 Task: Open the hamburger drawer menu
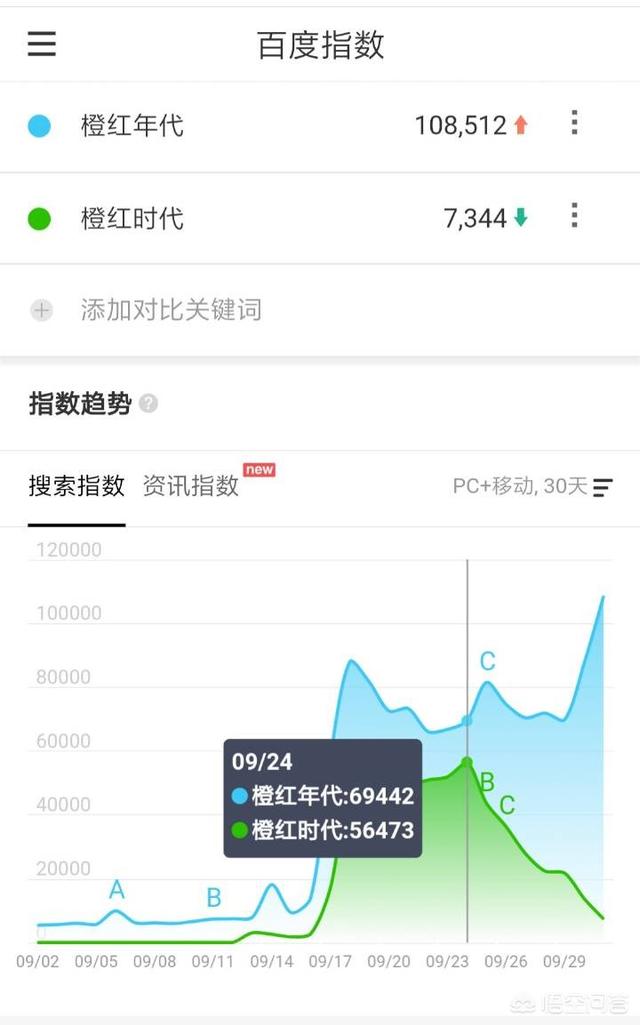click(x=42, y=44)
